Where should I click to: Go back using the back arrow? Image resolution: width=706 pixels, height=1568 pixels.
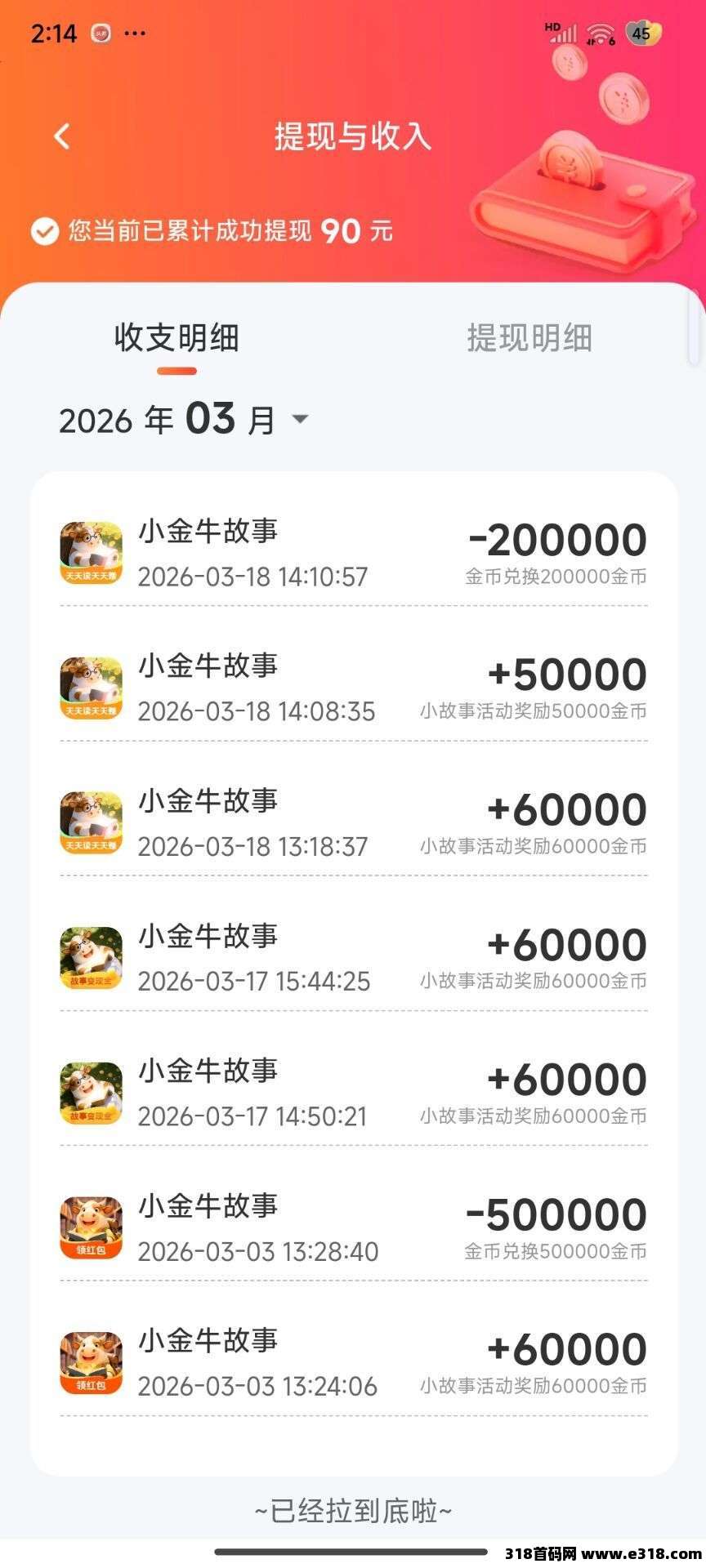[x=62, y=136]
